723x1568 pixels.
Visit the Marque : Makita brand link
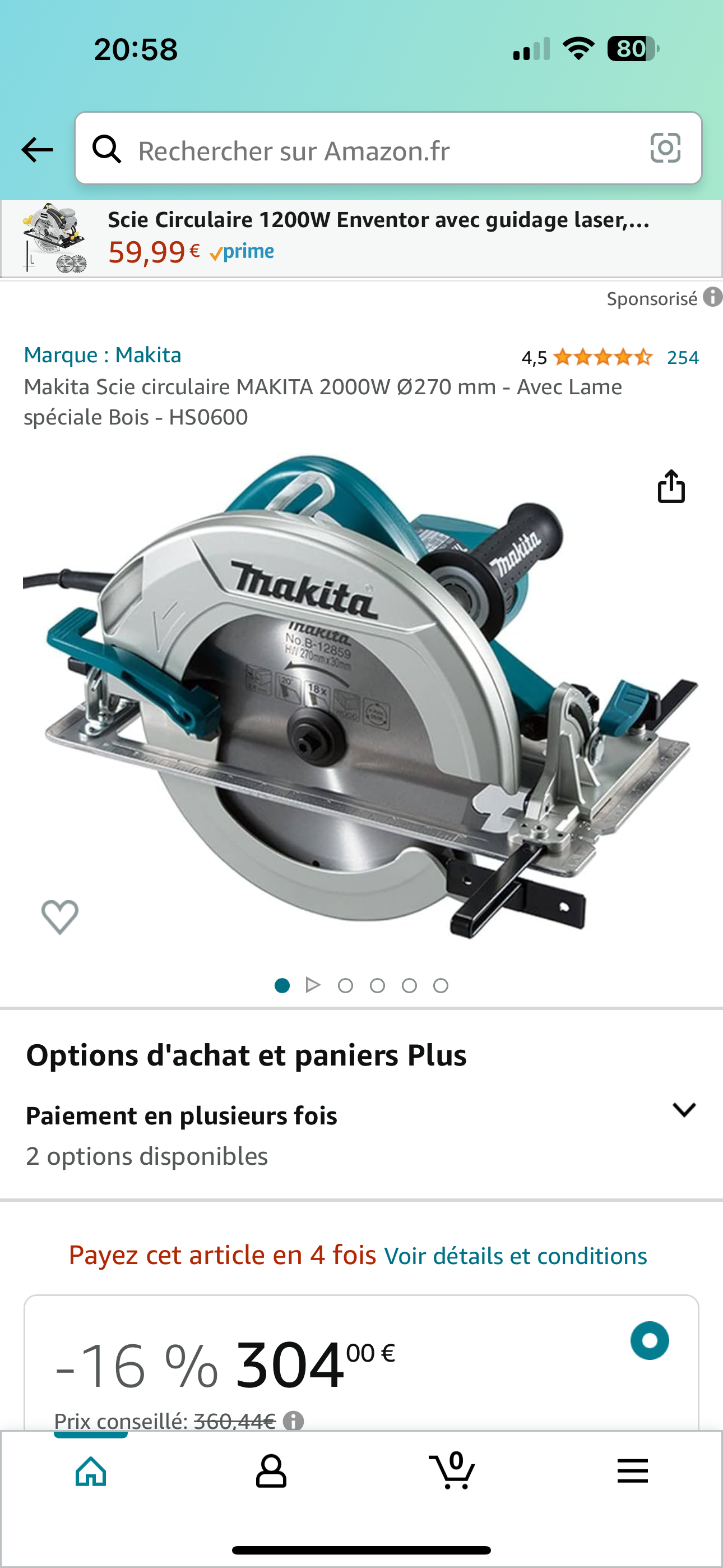tap(102, 355)
